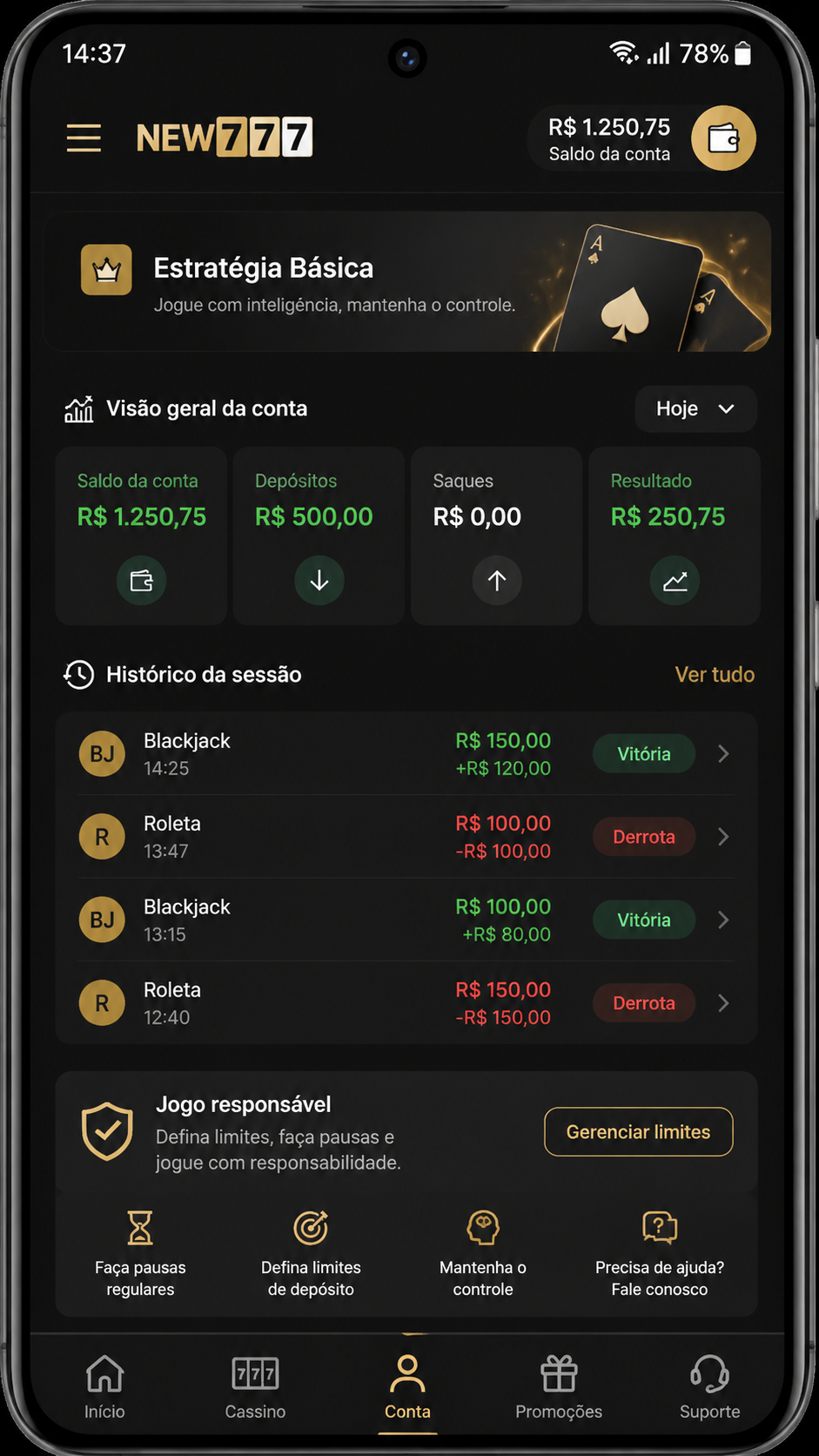Tap the Gerenciar limites button

(x=639, y=1131)
